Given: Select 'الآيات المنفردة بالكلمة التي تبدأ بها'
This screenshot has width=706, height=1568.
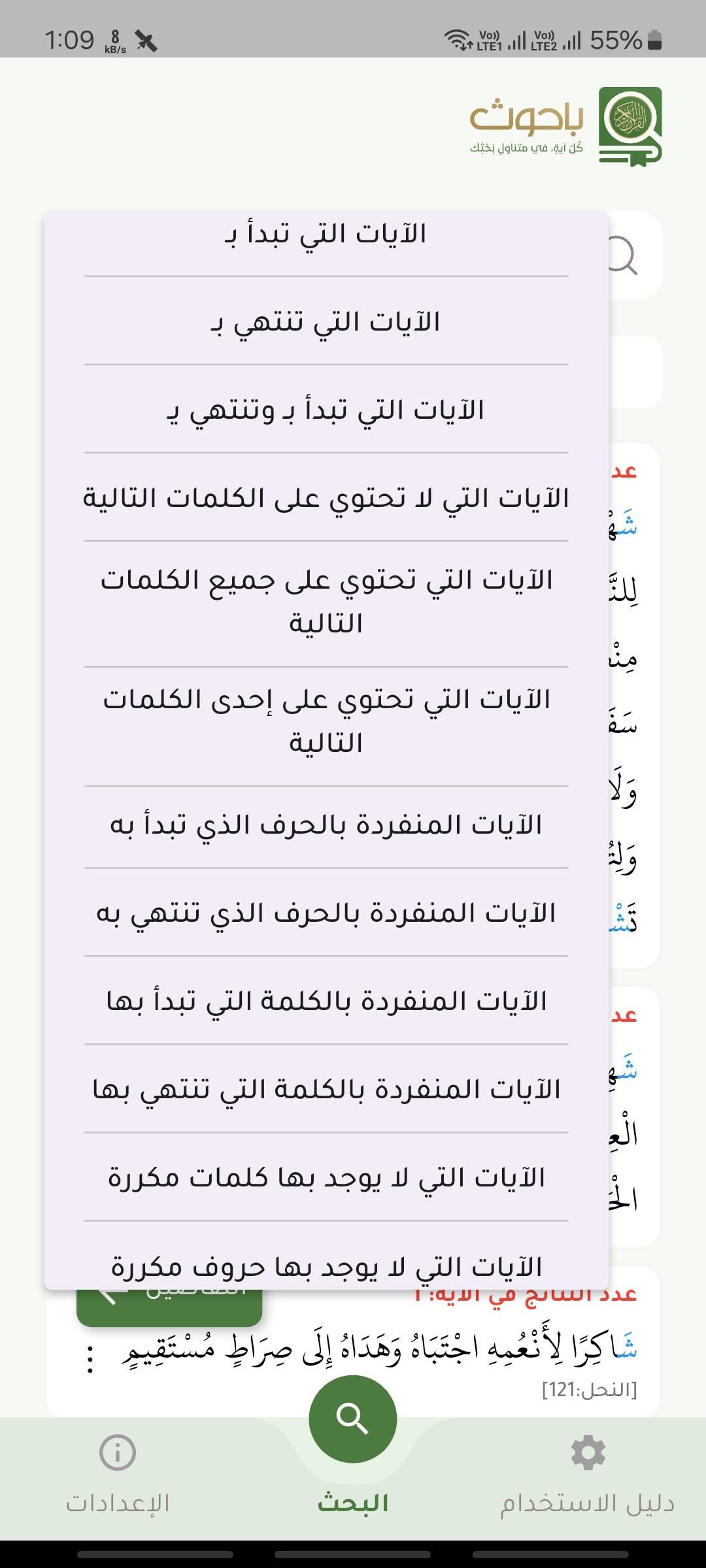Looking at the screenshot, I should 326,1002.
